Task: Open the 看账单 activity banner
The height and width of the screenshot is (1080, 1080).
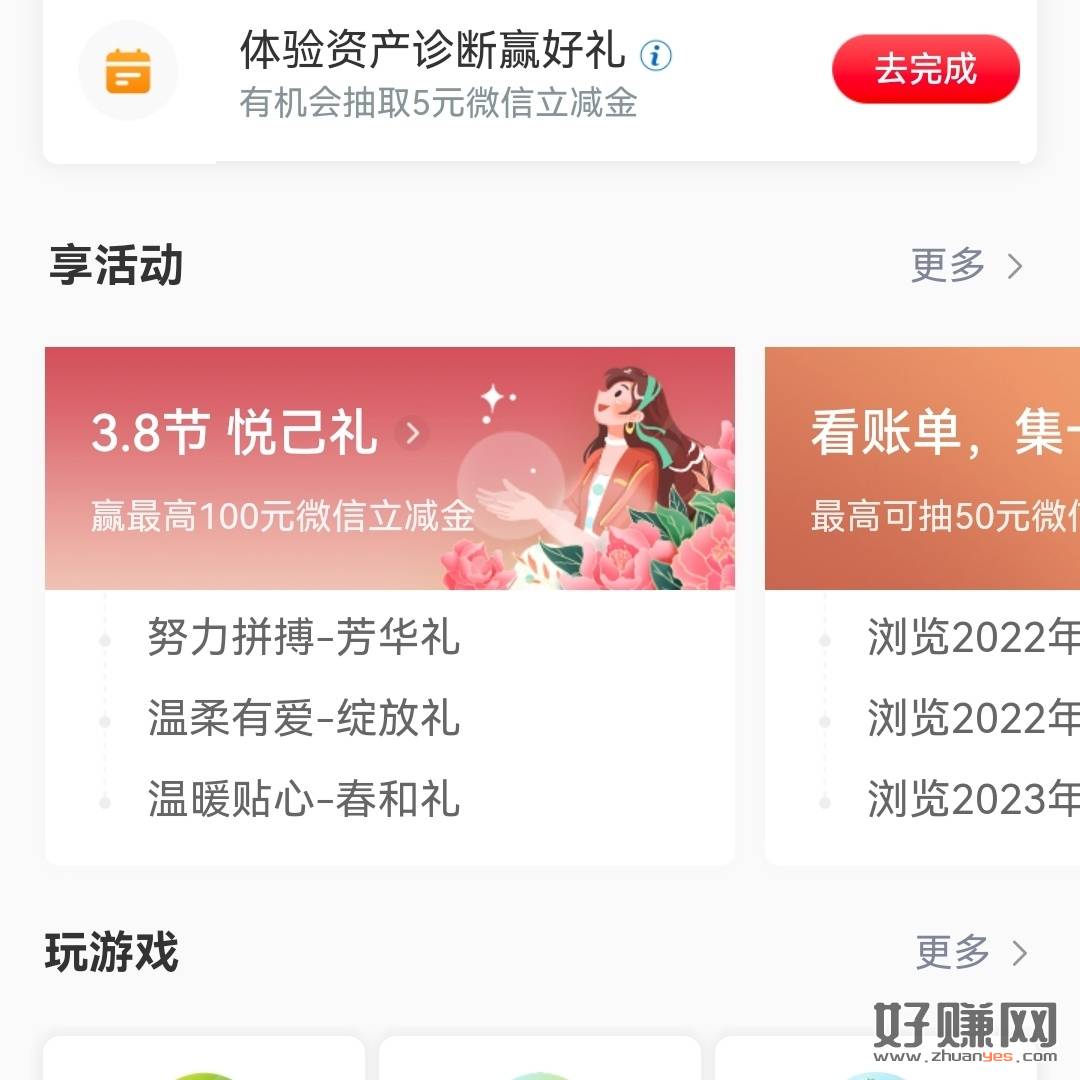Action: coord(922,468)
